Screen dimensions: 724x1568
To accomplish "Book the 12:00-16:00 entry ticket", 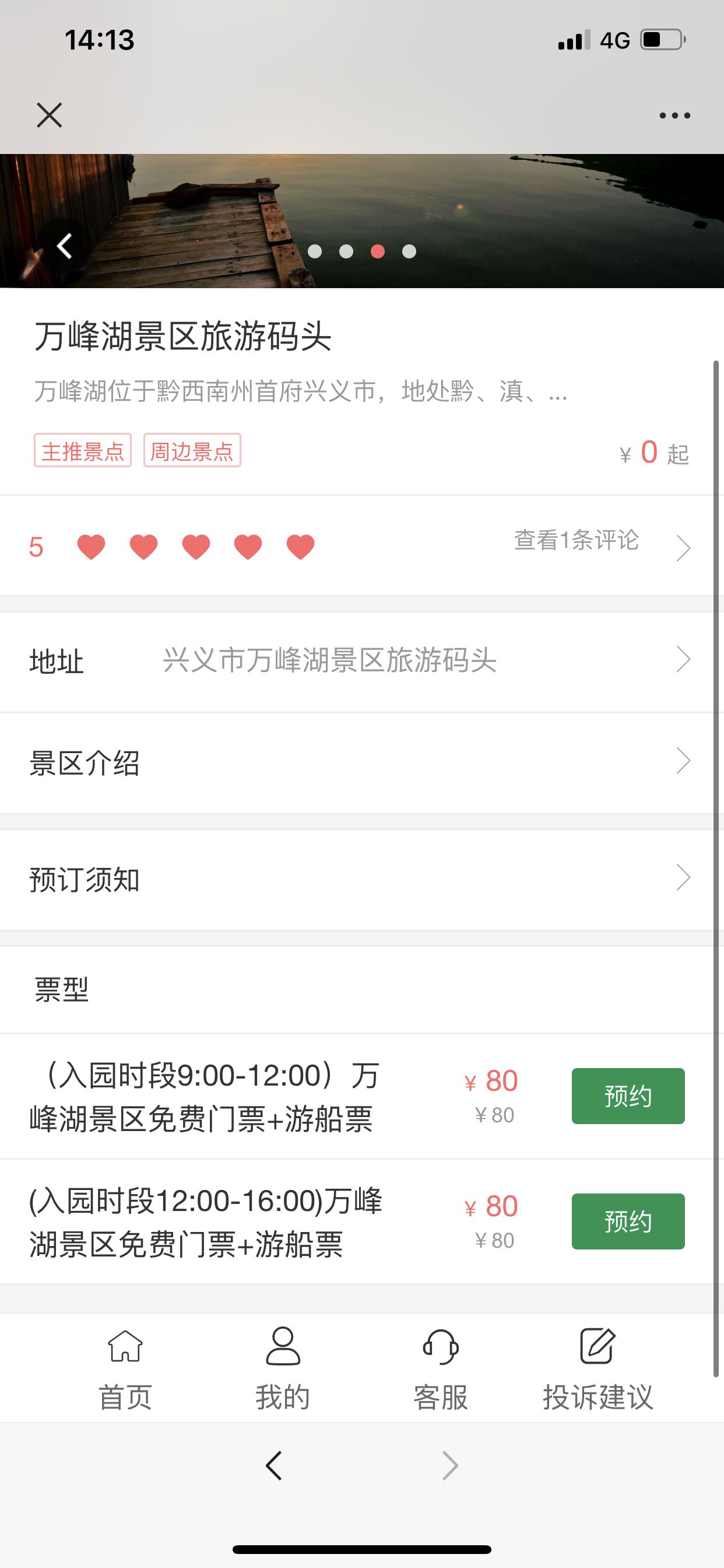I will click(627, 1221).
